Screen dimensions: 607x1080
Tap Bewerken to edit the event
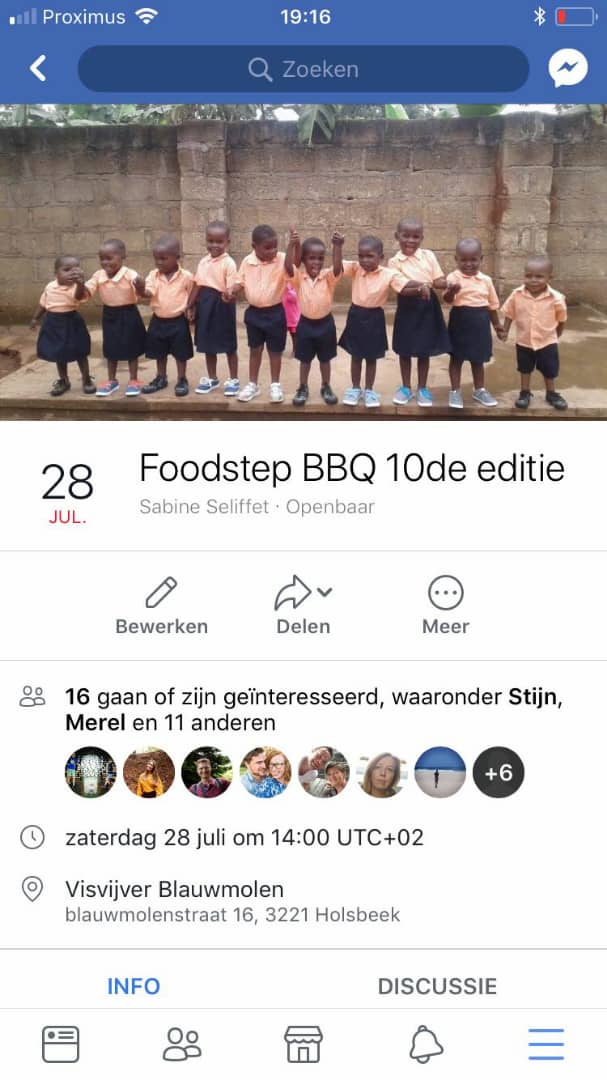click(161, 606)
